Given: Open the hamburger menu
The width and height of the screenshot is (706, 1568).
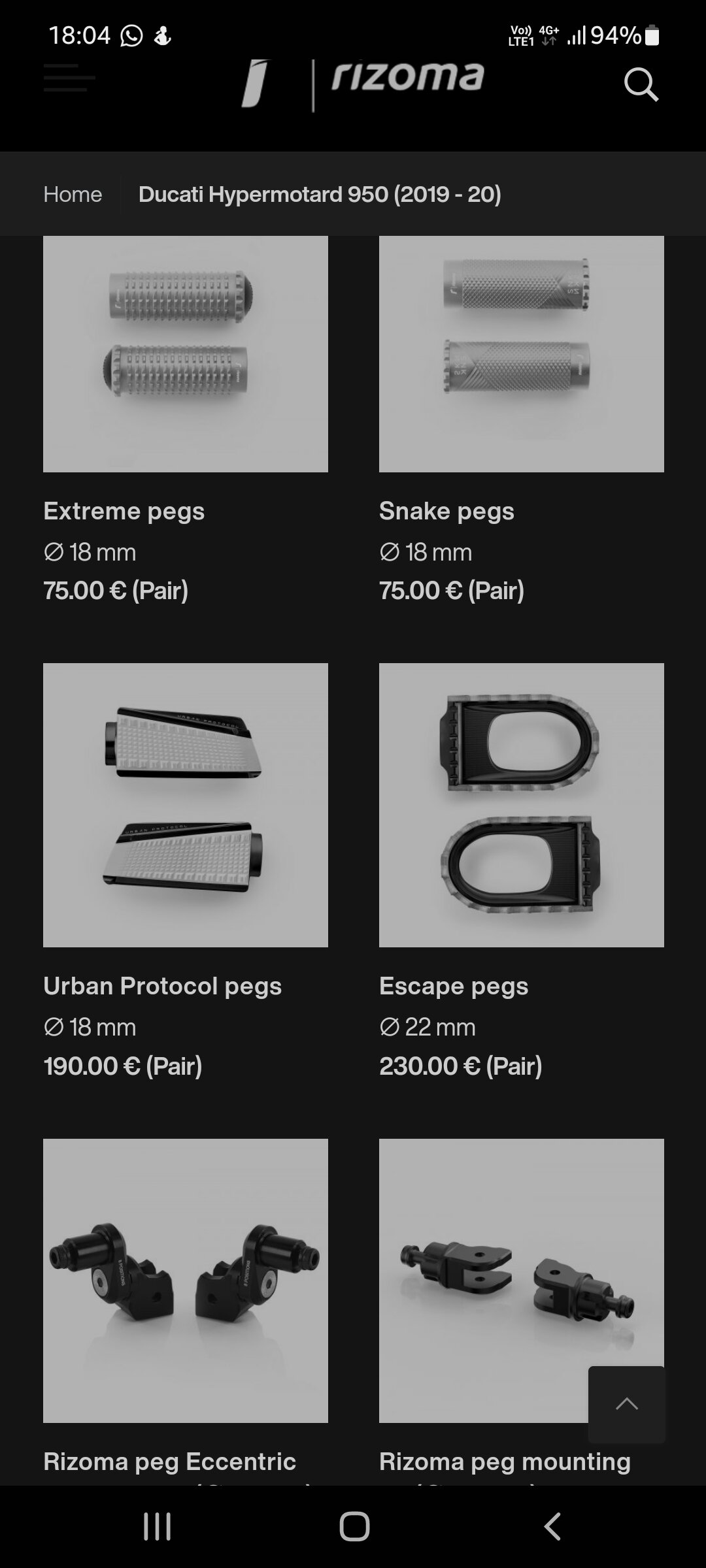Looking at the screenshot, I should tap(69, 78).
